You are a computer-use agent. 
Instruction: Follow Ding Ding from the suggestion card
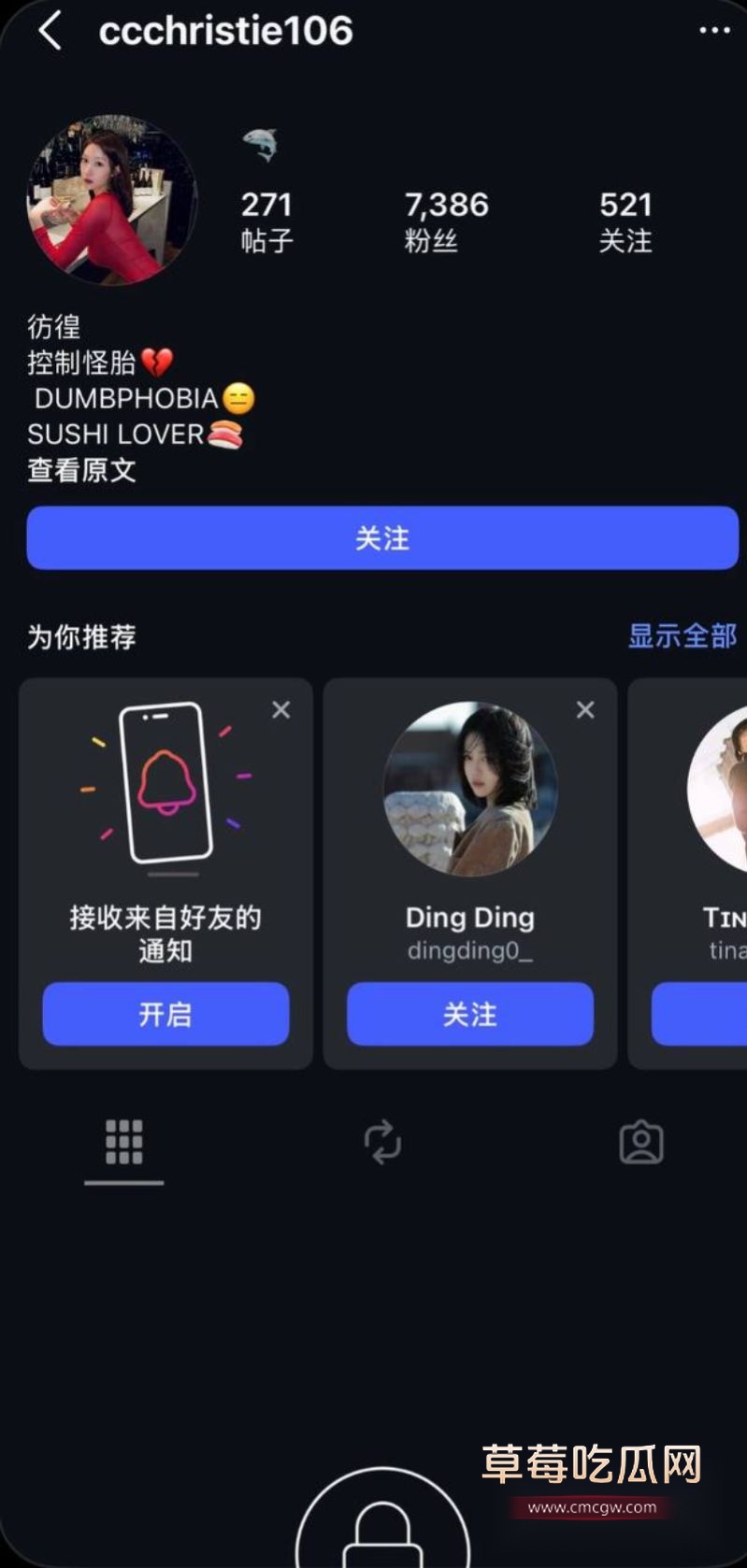pyautogui.click(x=470, y=1014)
